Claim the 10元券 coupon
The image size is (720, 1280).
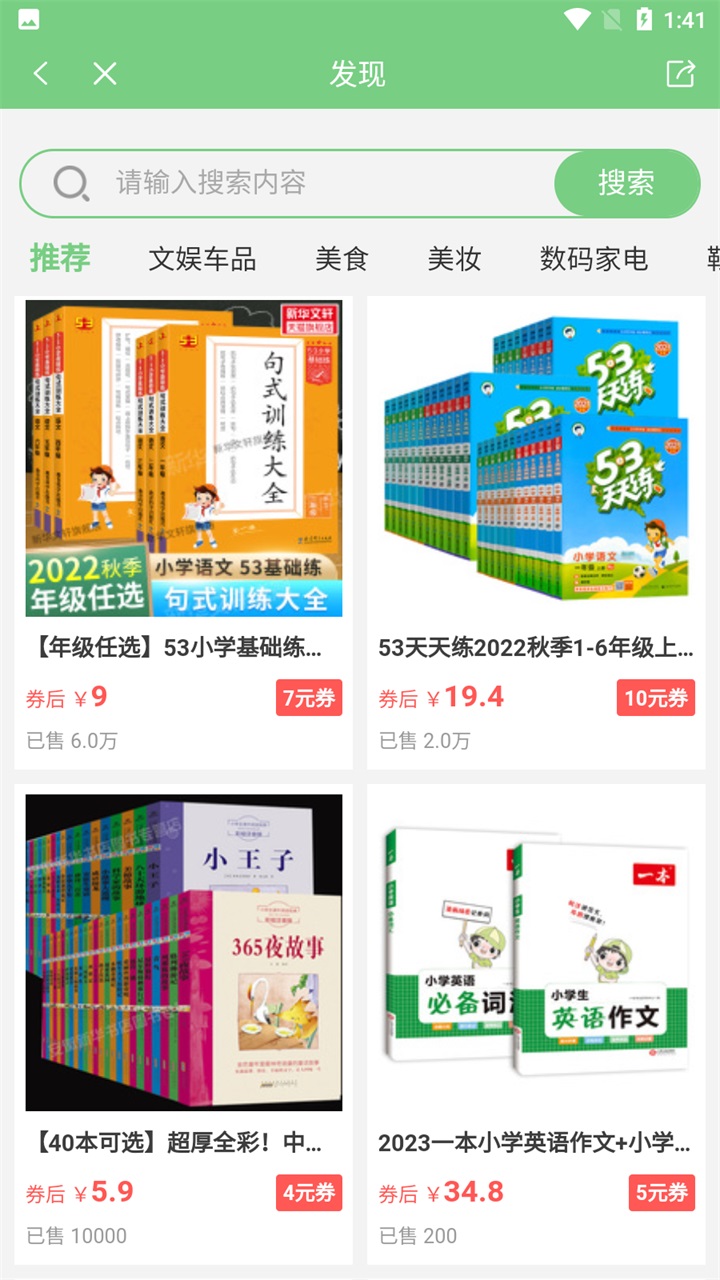pyautogui.click(x=656, y=698)
